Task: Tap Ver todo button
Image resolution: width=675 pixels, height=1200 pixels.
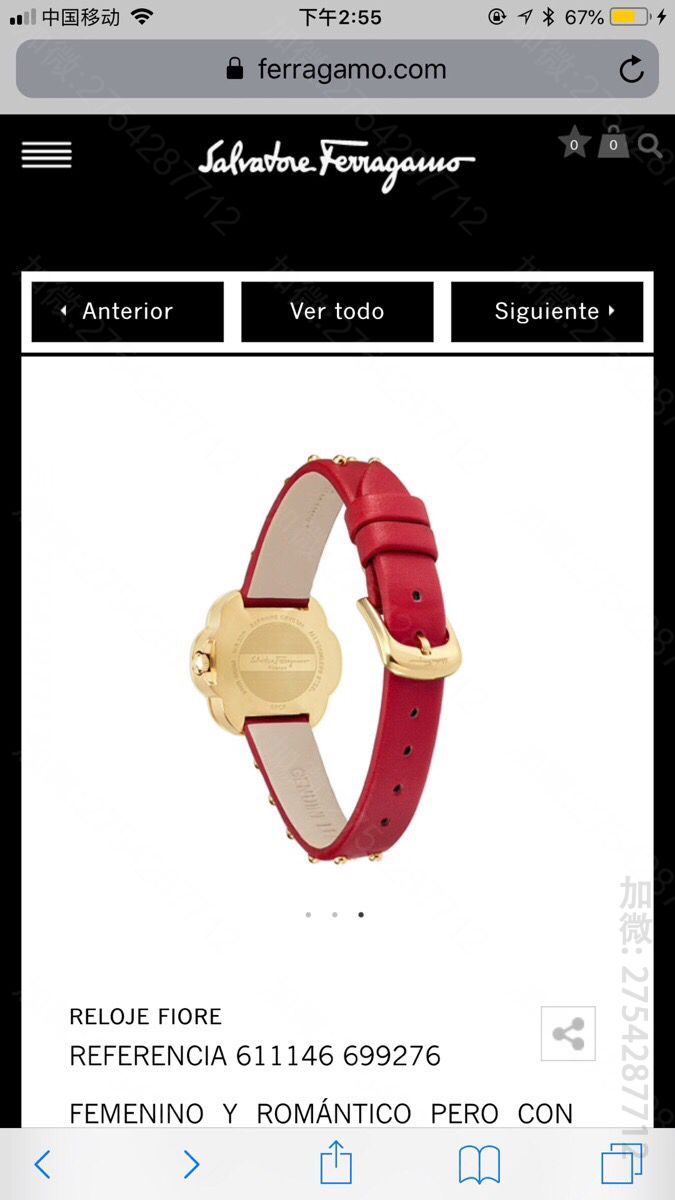Action: [337, 312]
